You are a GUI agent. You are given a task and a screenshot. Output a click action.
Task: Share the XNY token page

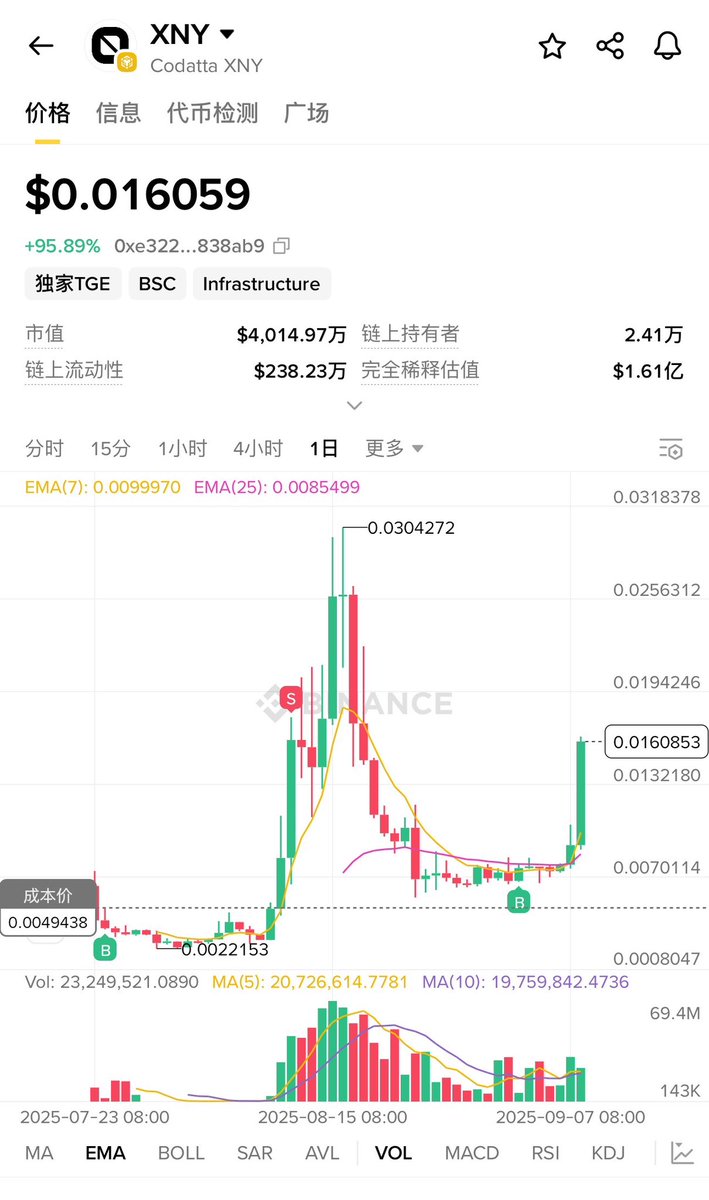pos(610,46)
